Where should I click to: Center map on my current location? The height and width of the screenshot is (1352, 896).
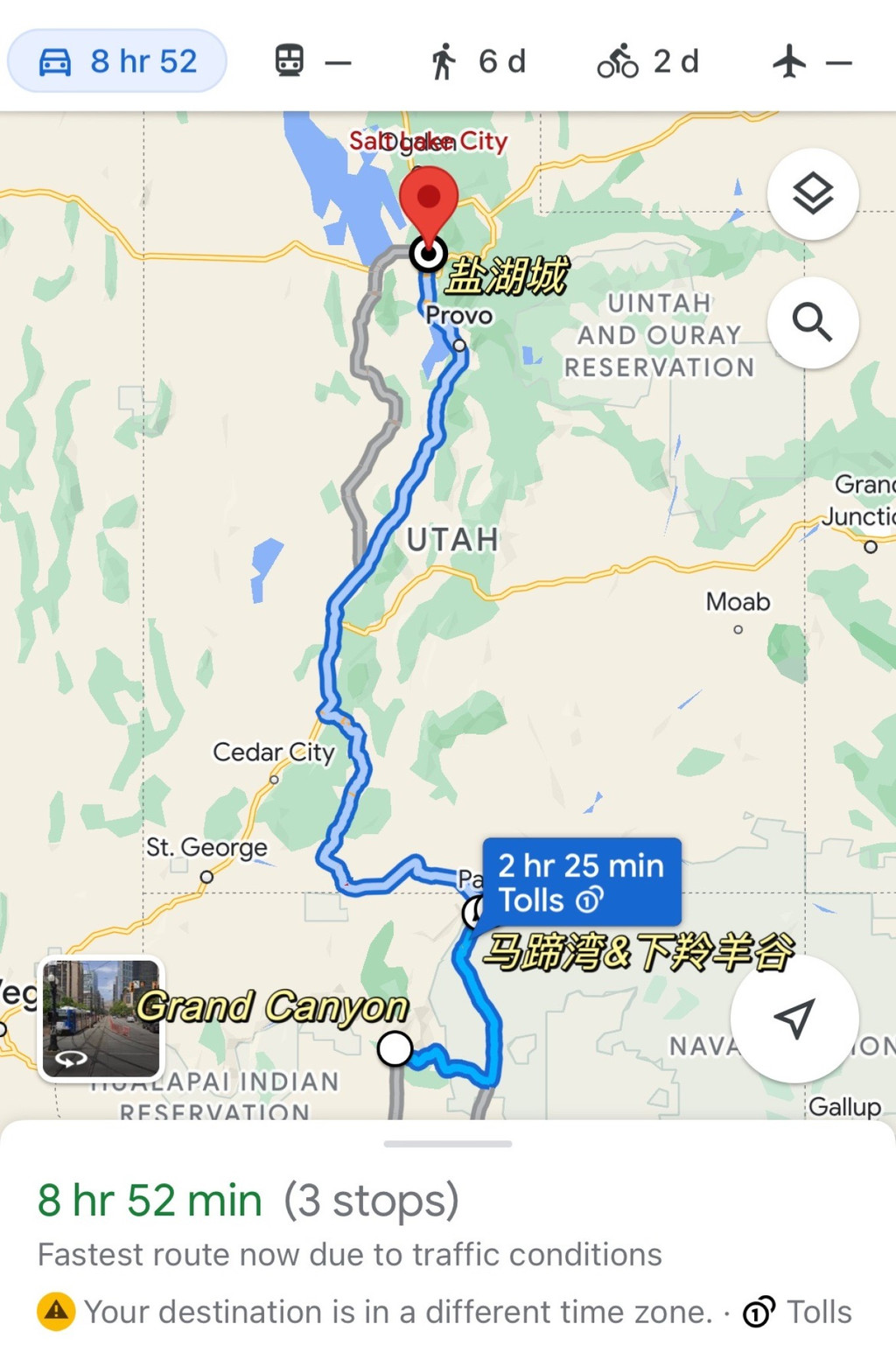[x=794, y=1019]
